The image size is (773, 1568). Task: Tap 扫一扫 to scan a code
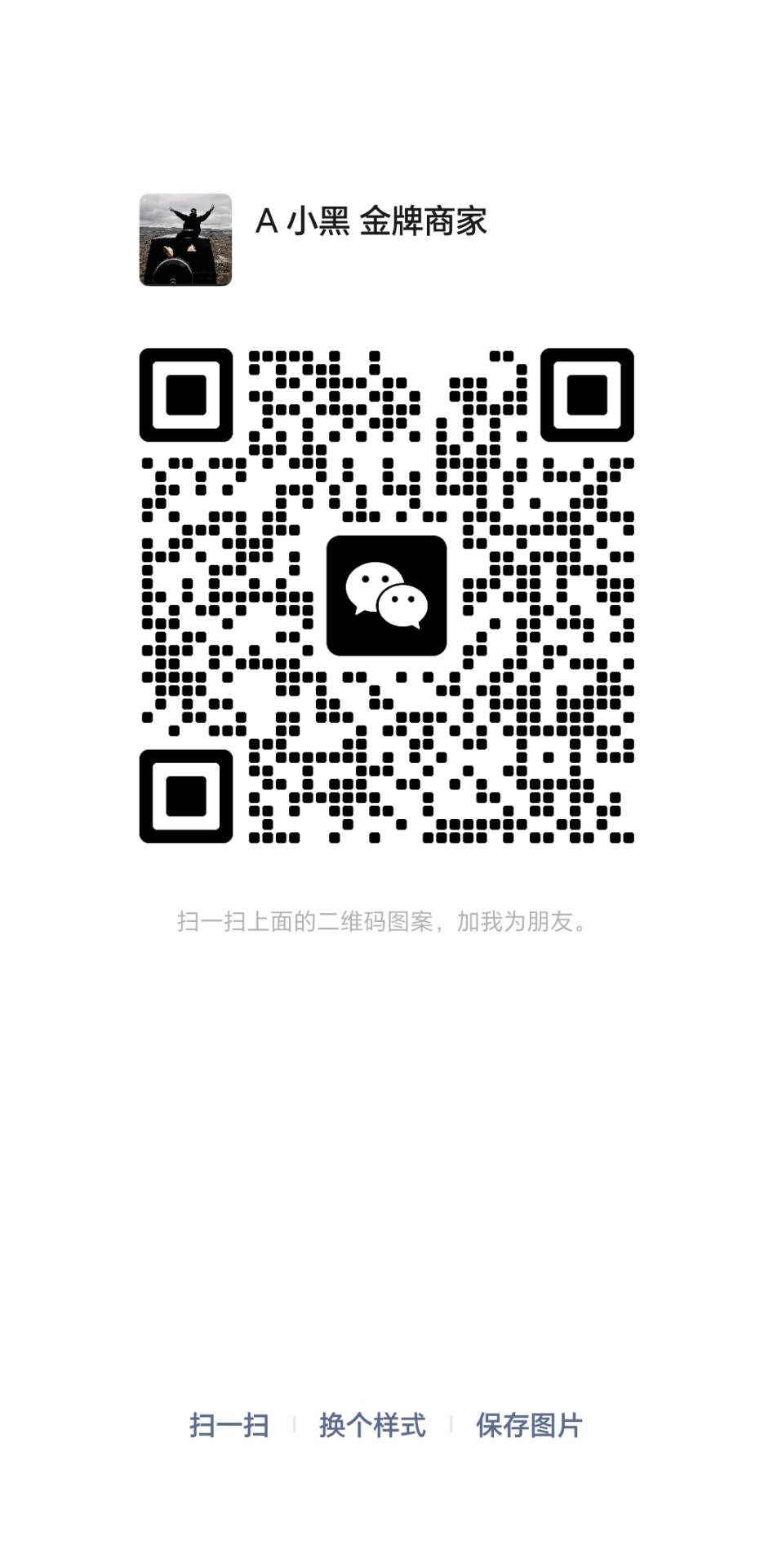tap(229, 1425)
